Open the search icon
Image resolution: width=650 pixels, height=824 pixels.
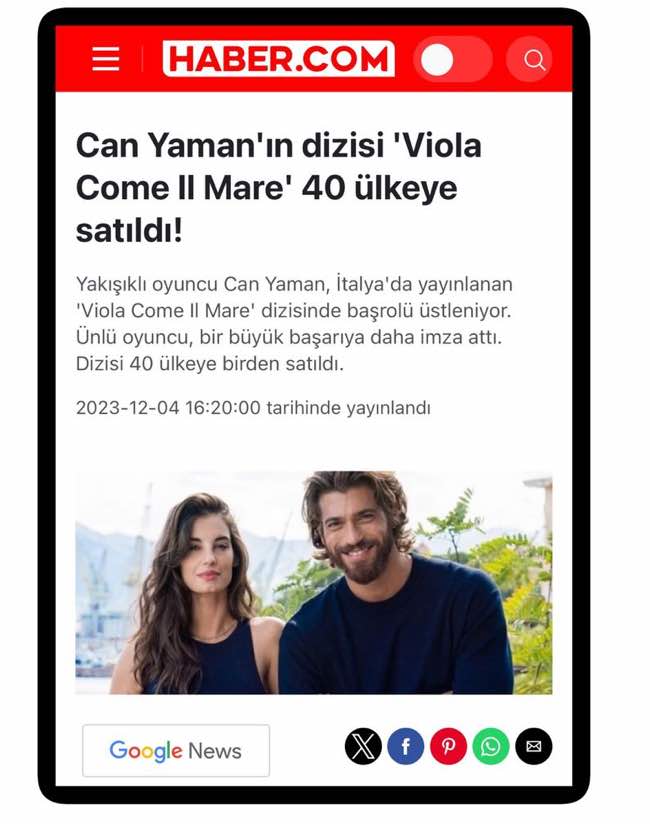(533, 60)
